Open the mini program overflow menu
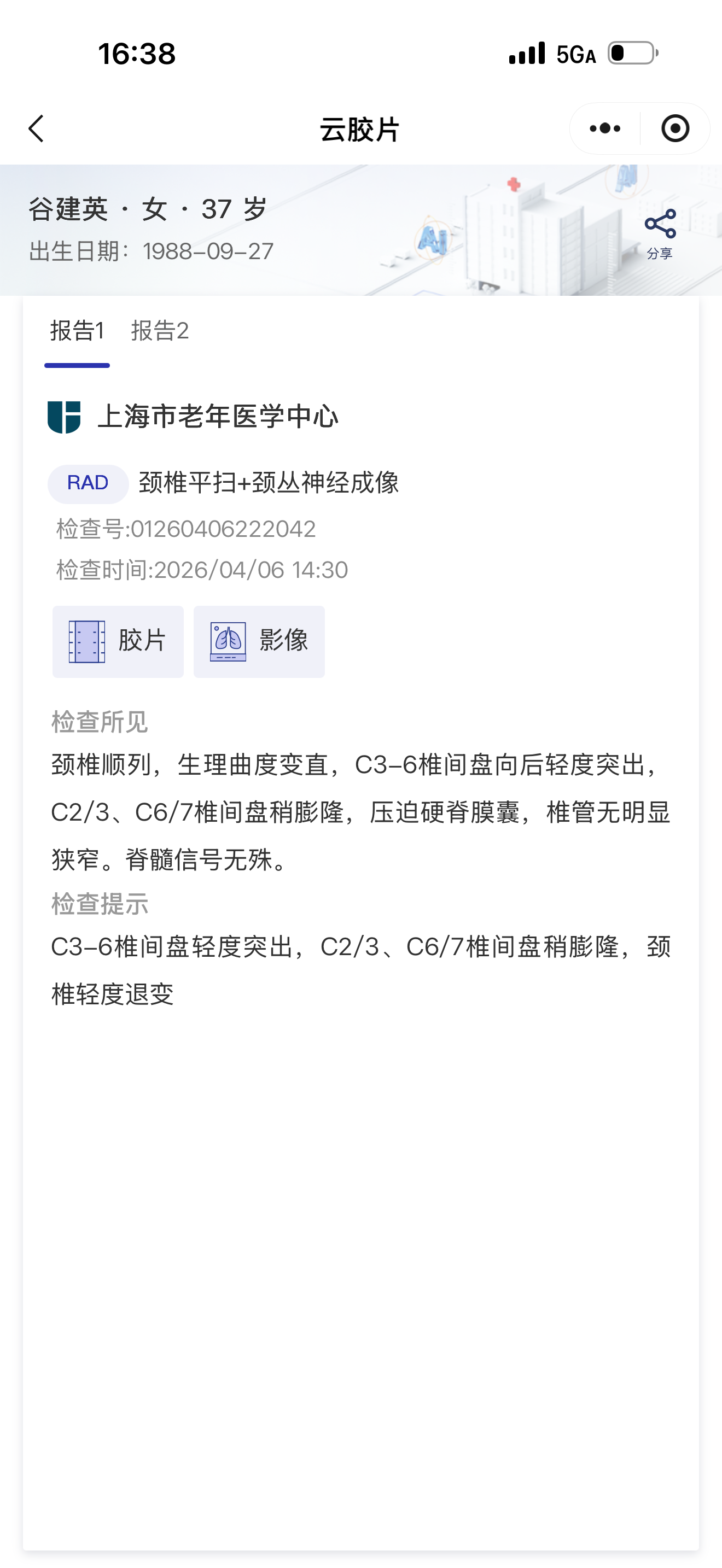This screenshot has height=1568, width=722. 604,128
